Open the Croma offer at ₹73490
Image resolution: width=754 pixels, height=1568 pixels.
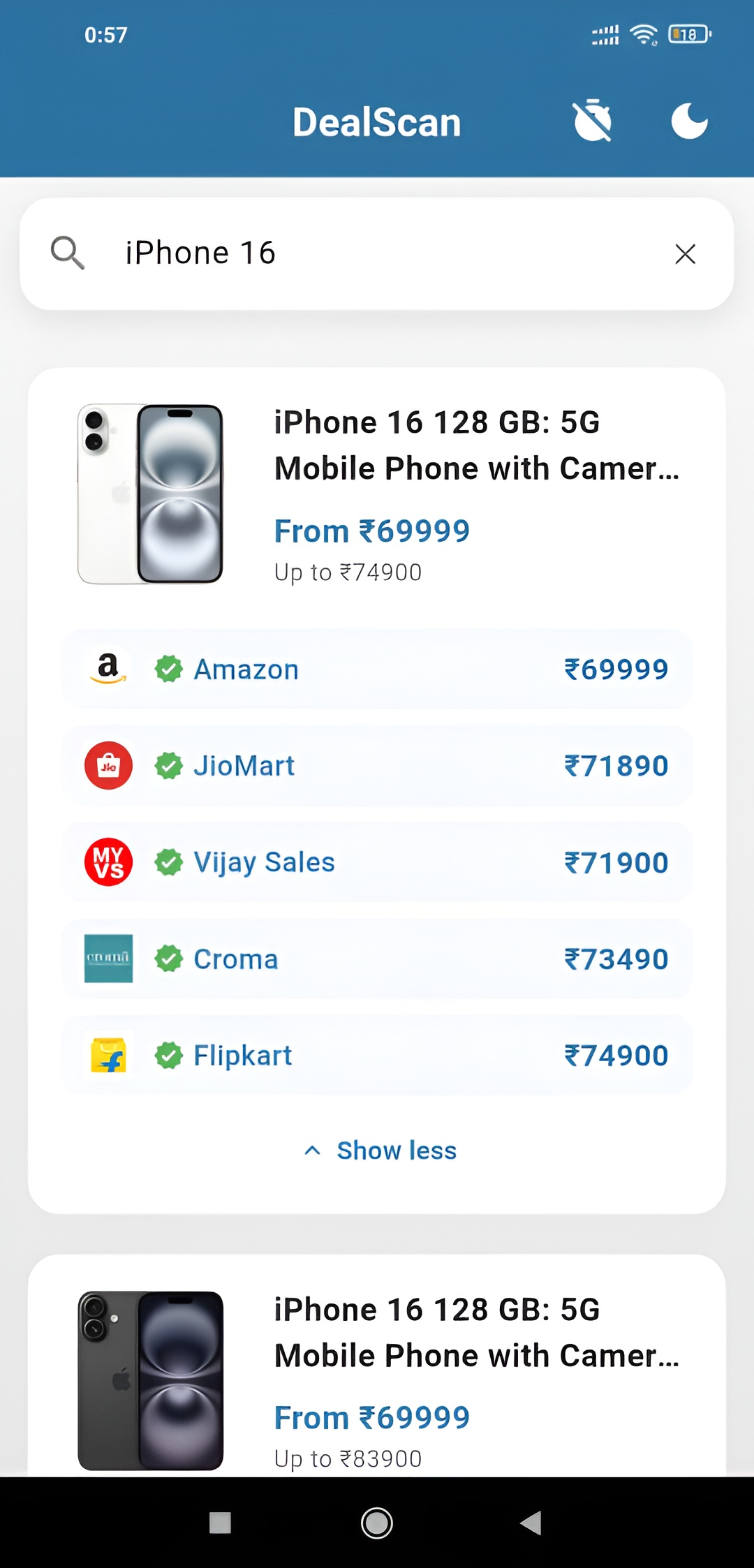pyautogui.click(x=377, y=959)
